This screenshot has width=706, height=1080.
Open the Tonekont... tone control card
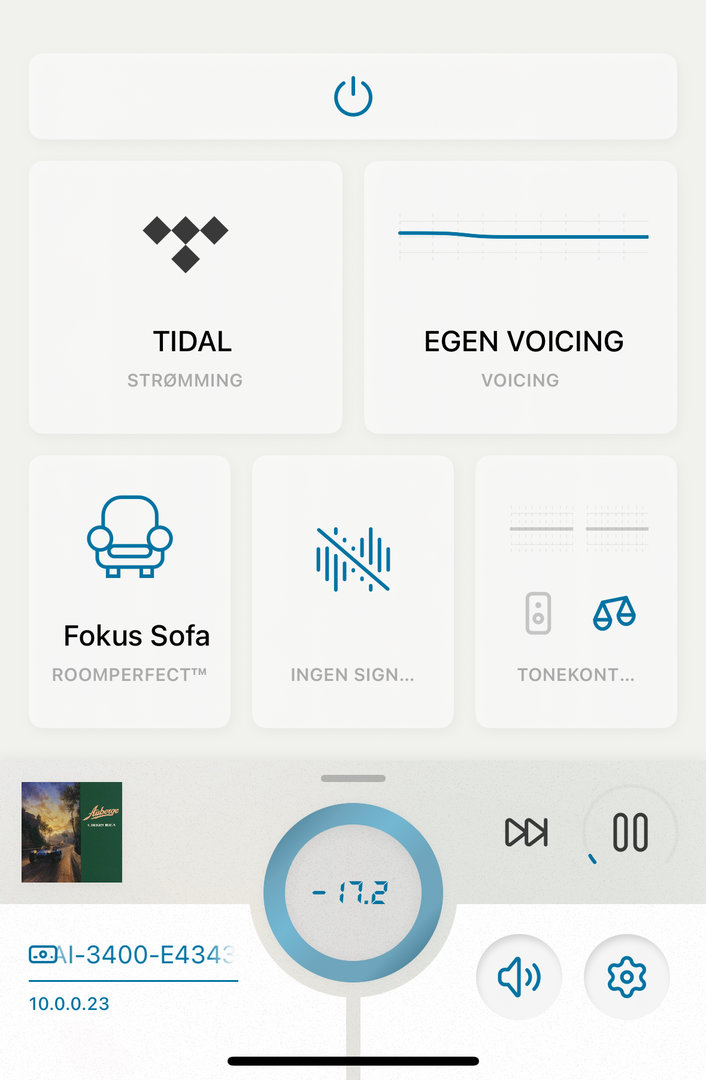click(575, 591)
